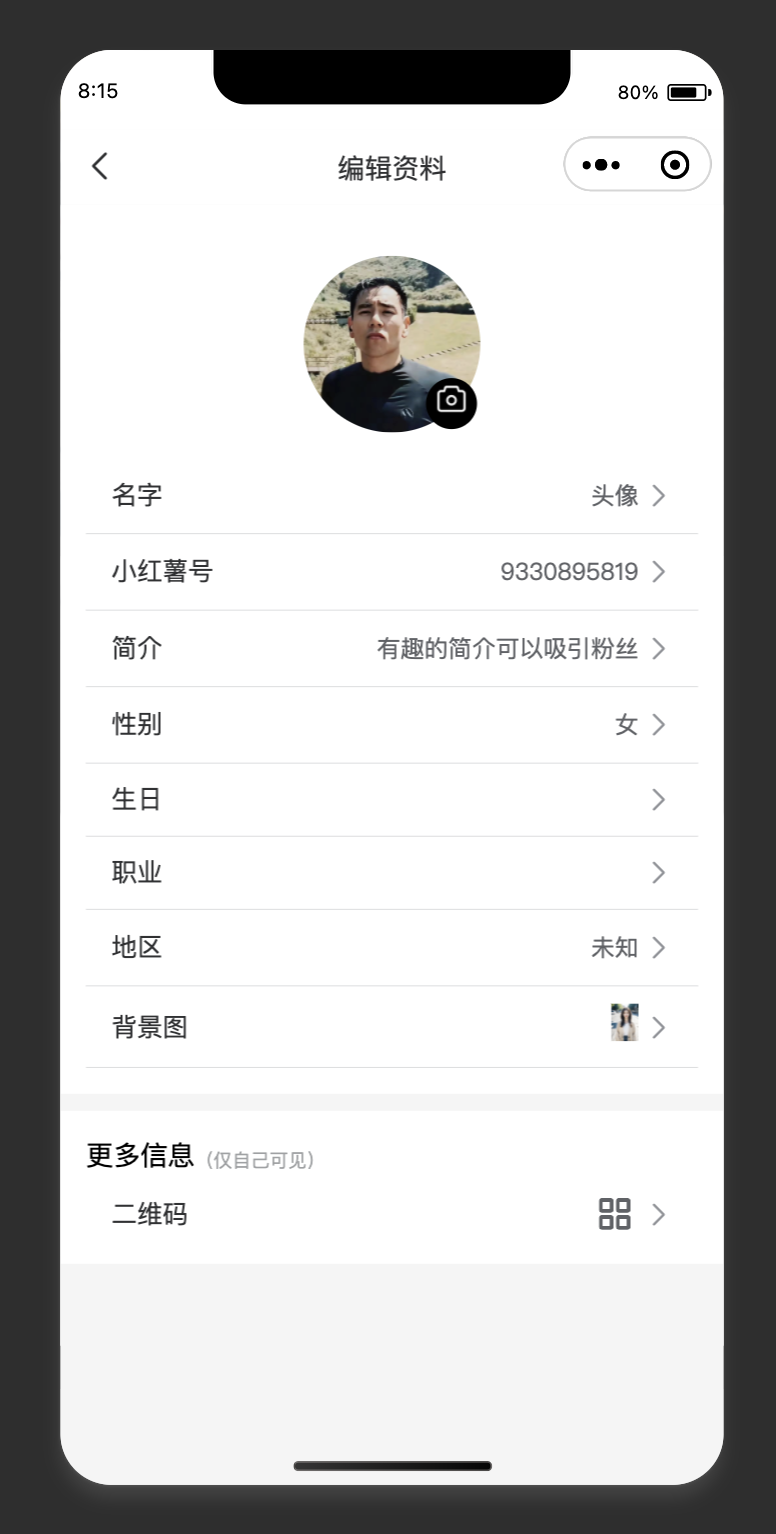Open the mini program three-dot menu
The height and width of the screenshot is (1534, 776).
601,165
